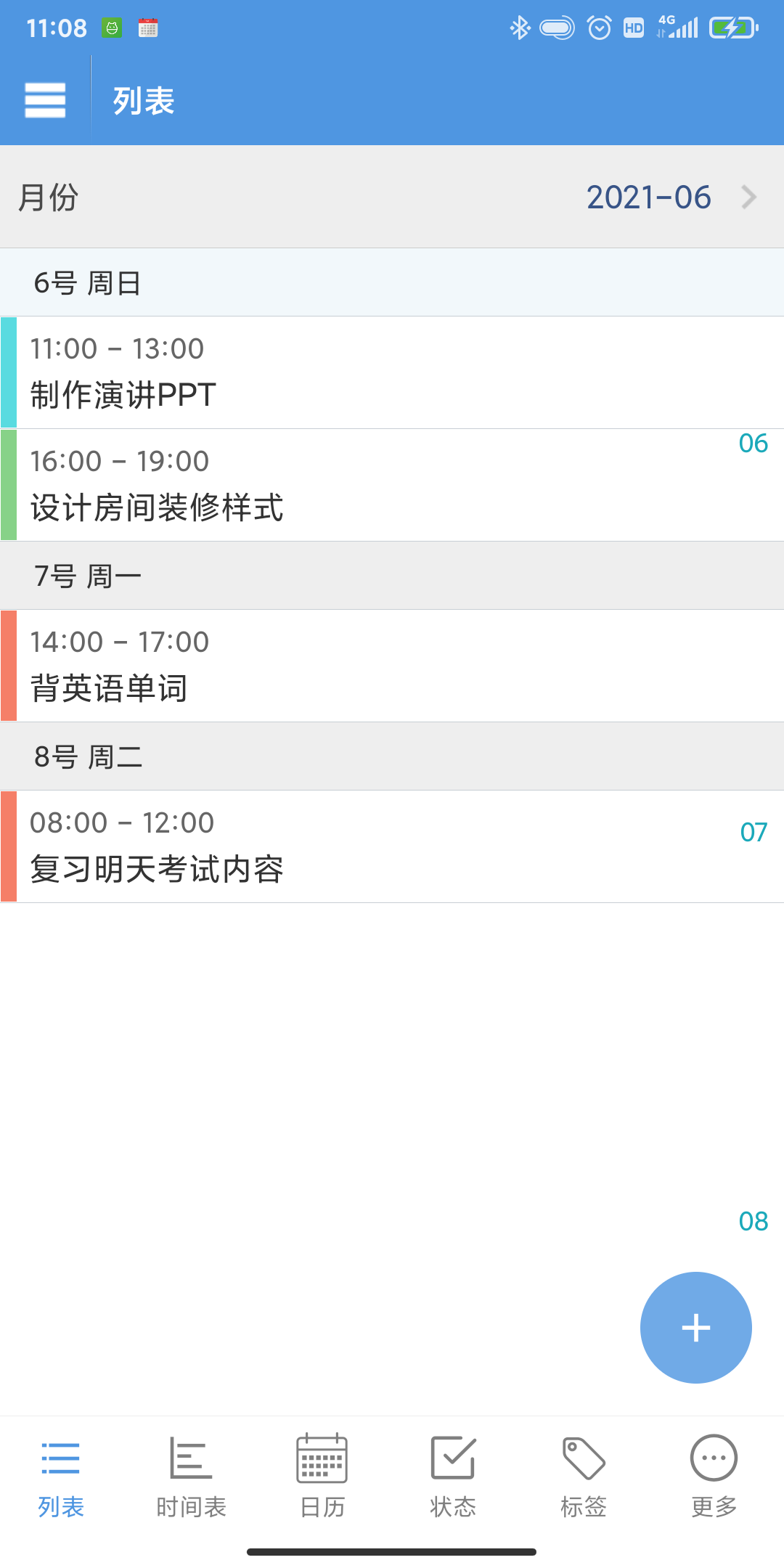Tap the alarm clock status bar icon
This screenshot has height=1568, width=784.
[x=597, y=27]
